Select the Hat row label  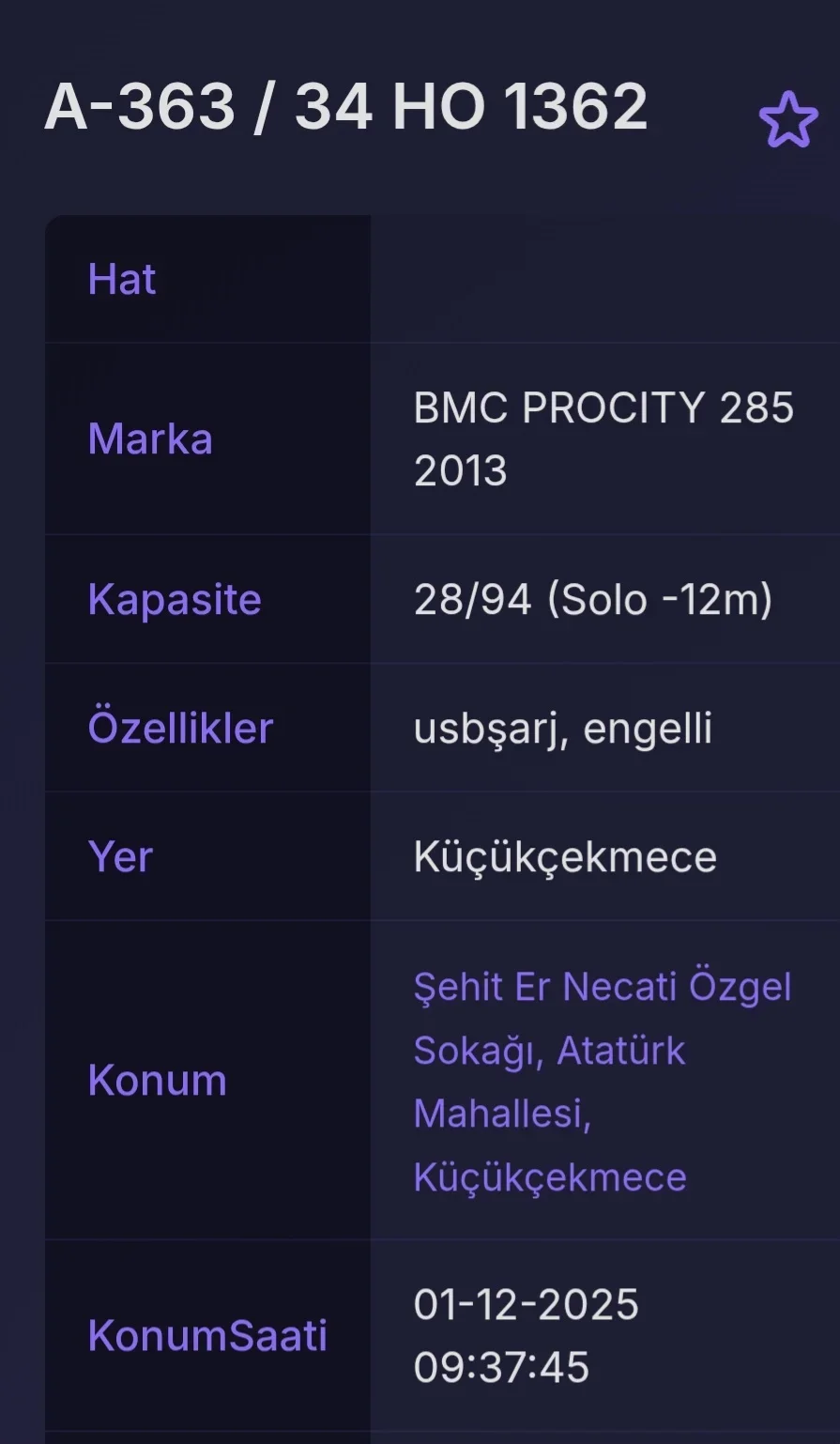pyautogui.click(x=120, y=279)
